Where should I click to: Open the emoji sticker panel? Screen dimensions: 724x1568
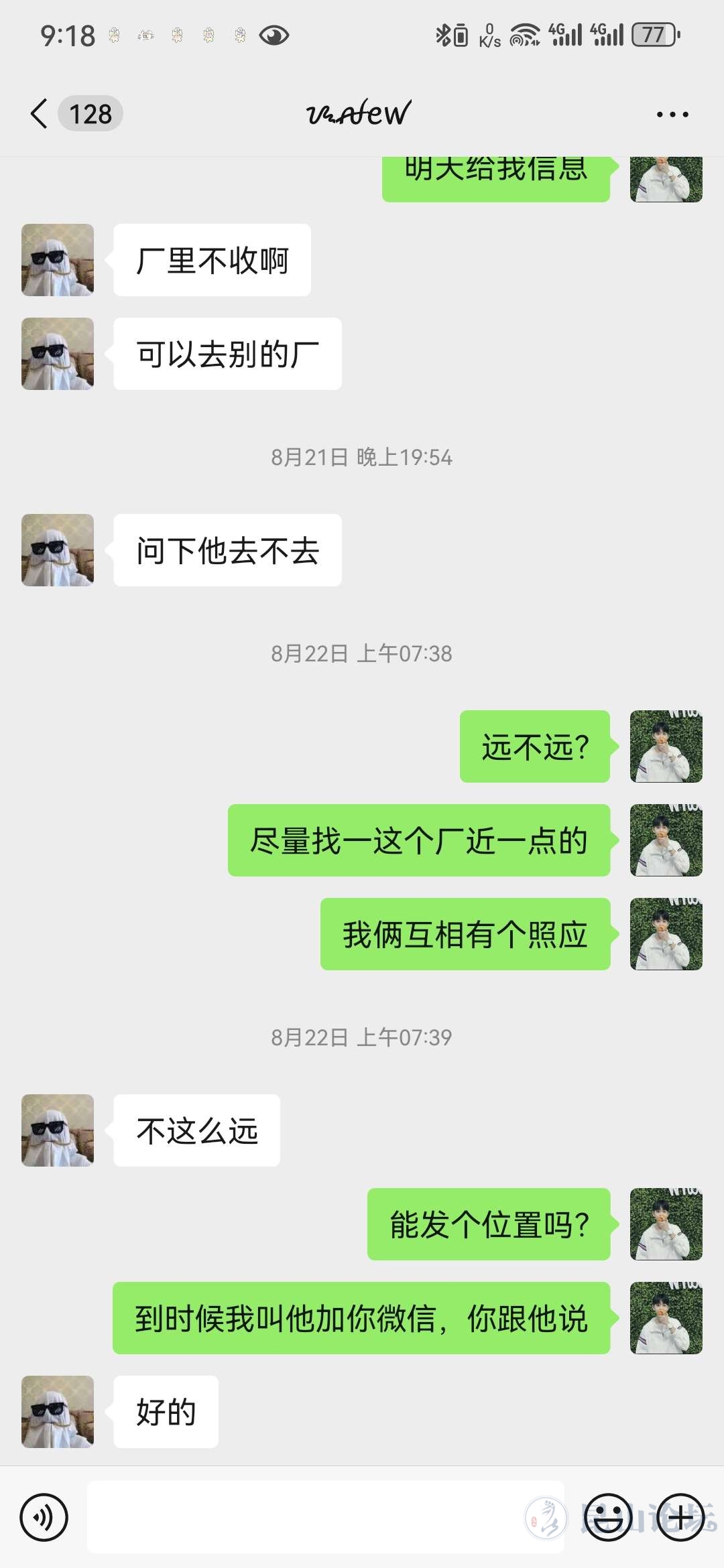pos(609,1518)
